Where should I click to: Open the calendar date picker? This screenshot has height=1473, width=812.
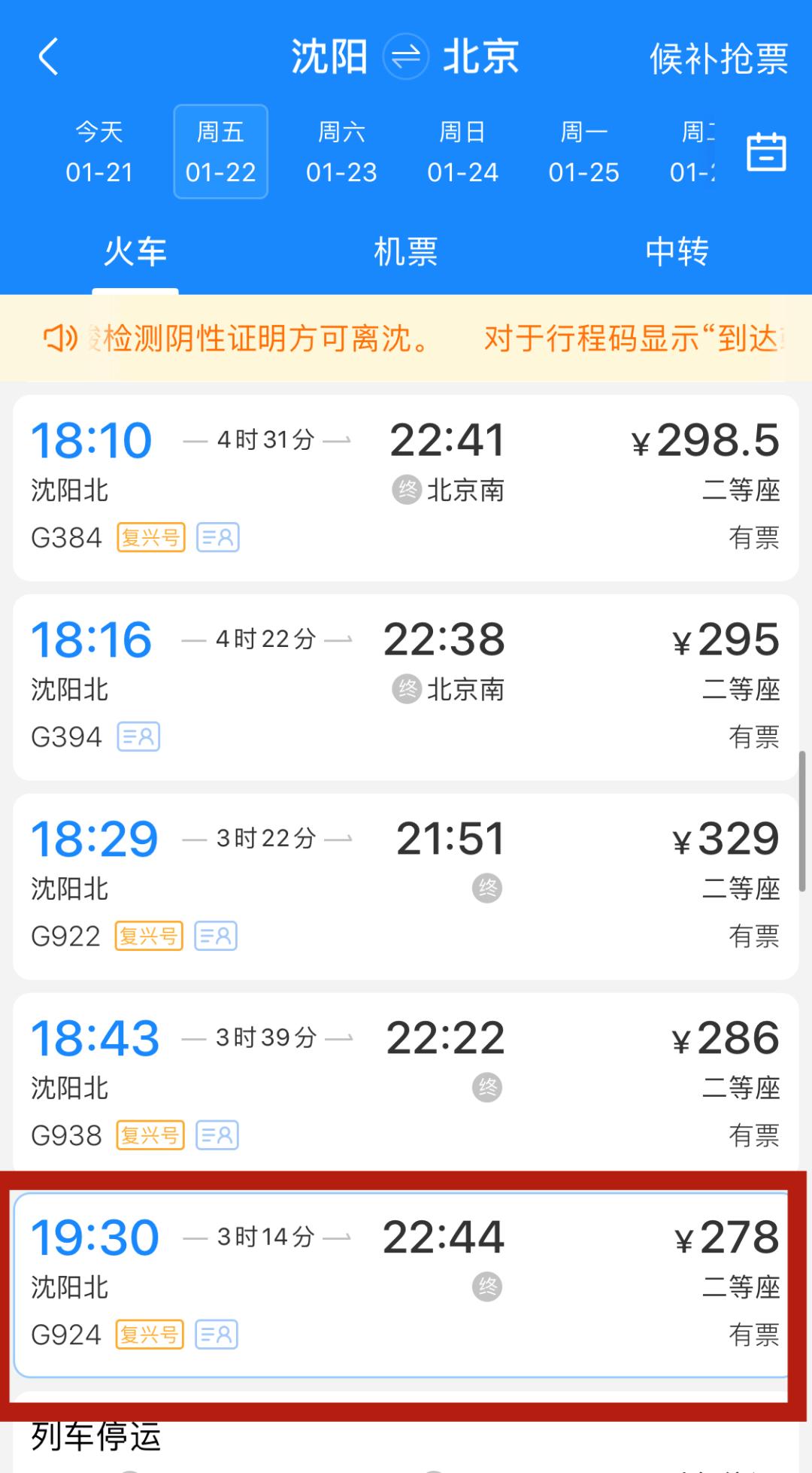coord(766,152)
